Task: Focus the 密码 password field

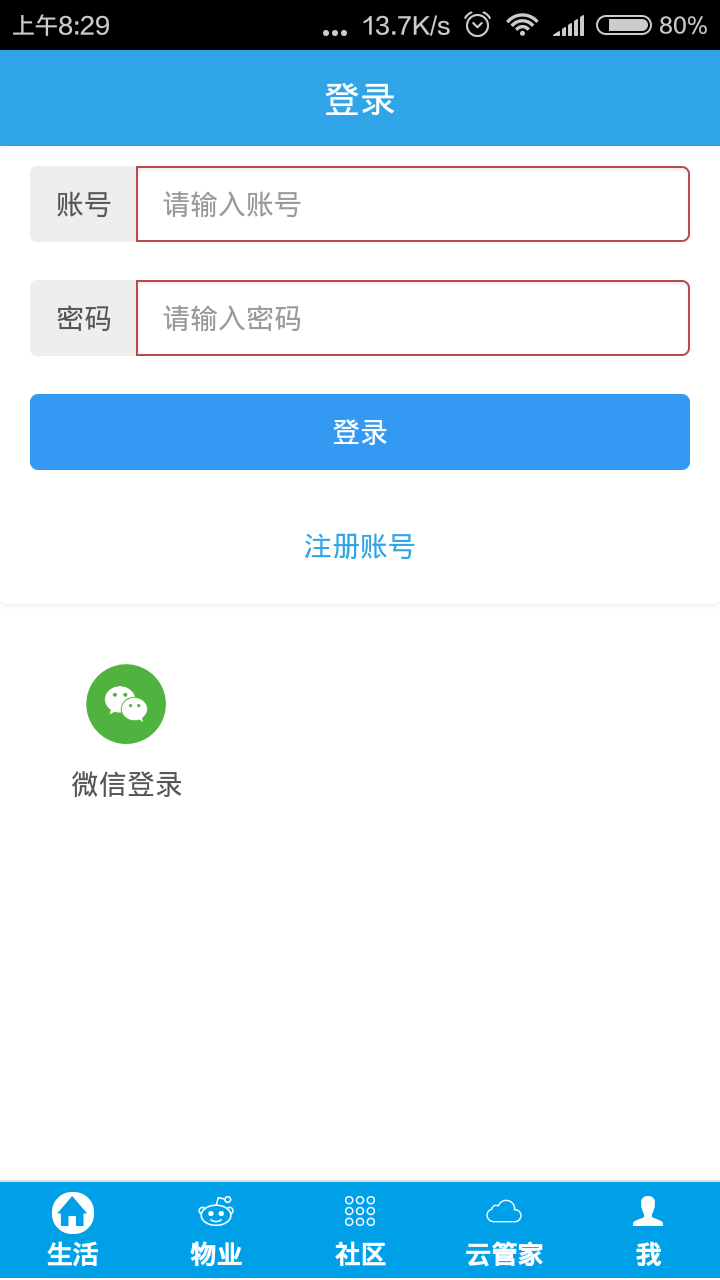Action: [413, 318]
